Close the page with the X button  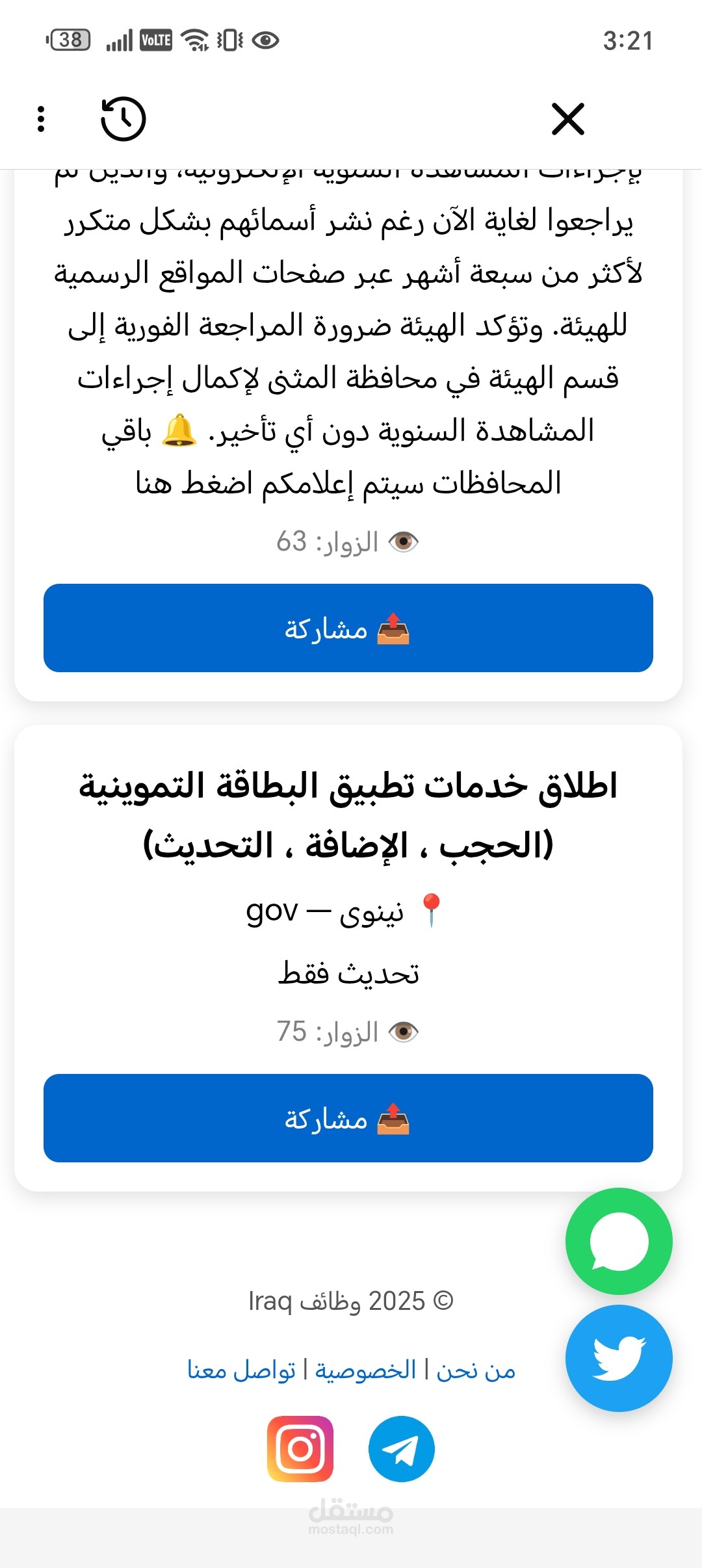(x=567, y=119)
